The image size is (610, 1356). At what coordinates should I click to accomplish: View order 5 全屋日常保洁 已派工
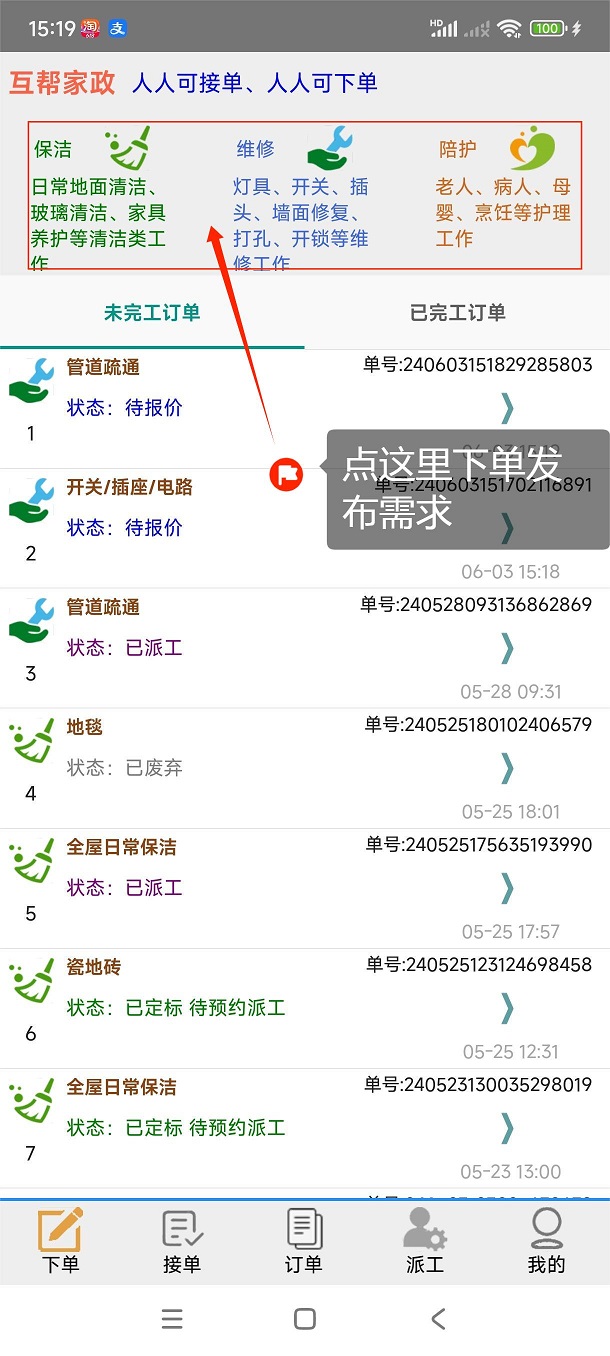(x=304, y=888)
